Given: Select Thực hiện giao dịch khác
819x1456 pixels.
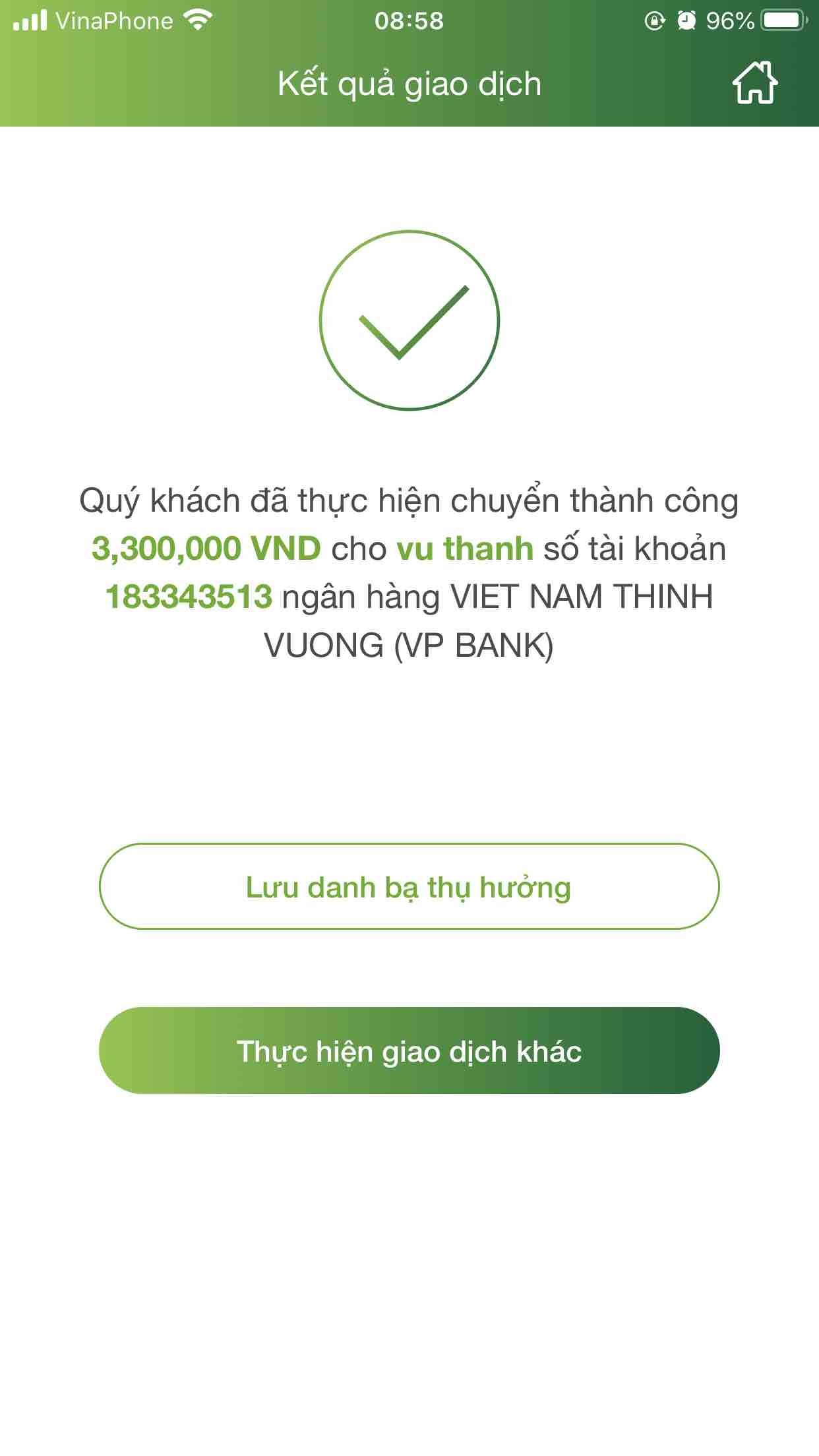Looking at the screenshot, I should click(409, 1050).
